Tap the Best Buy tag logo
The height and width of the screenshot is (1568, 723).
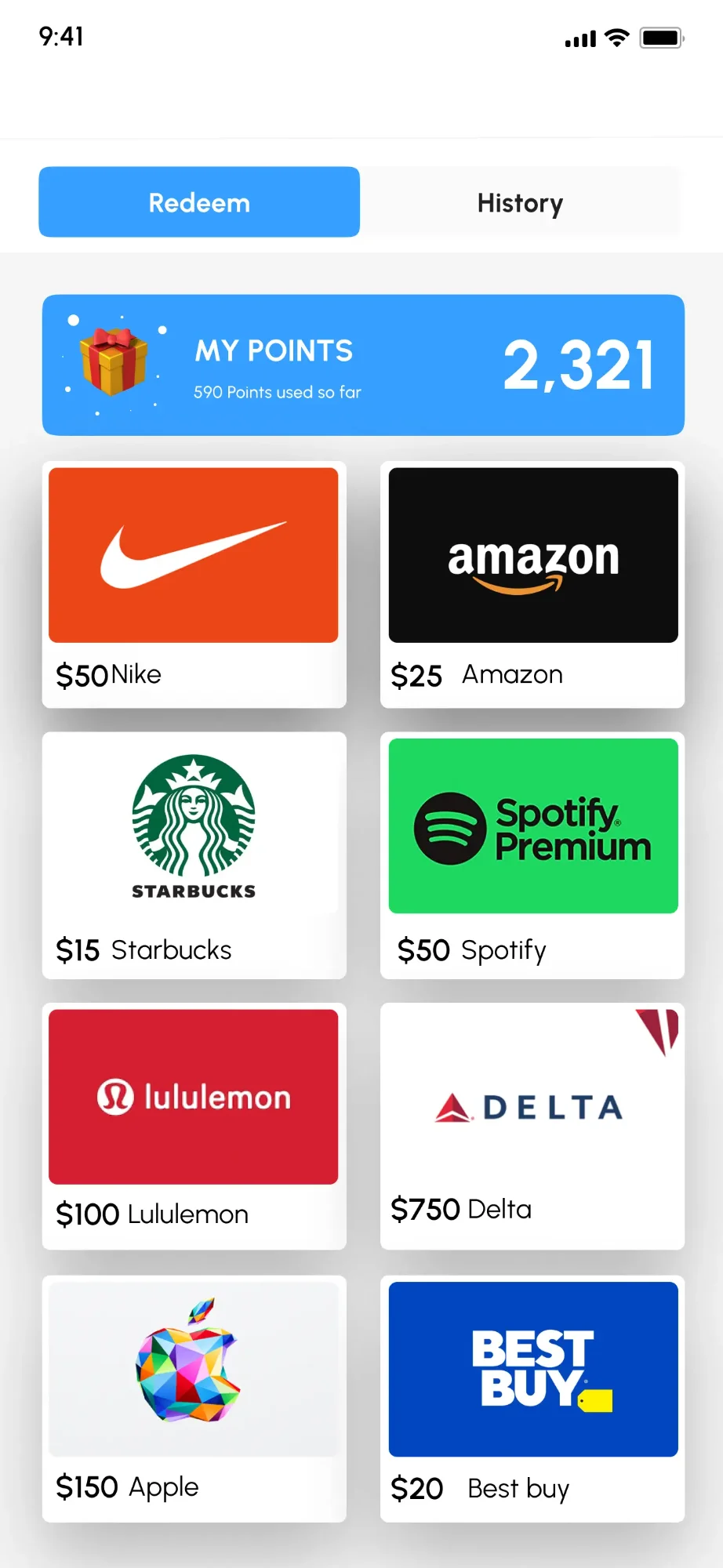[x=532, y=1370]
